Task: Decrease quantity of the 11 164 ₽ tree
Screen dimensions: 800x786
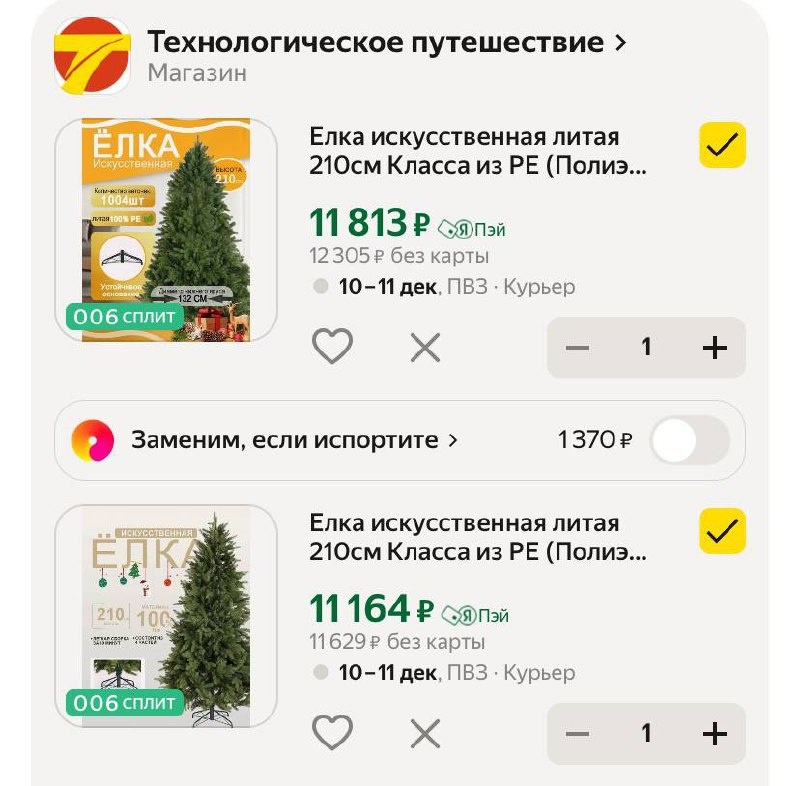Action: click(578, 734)
